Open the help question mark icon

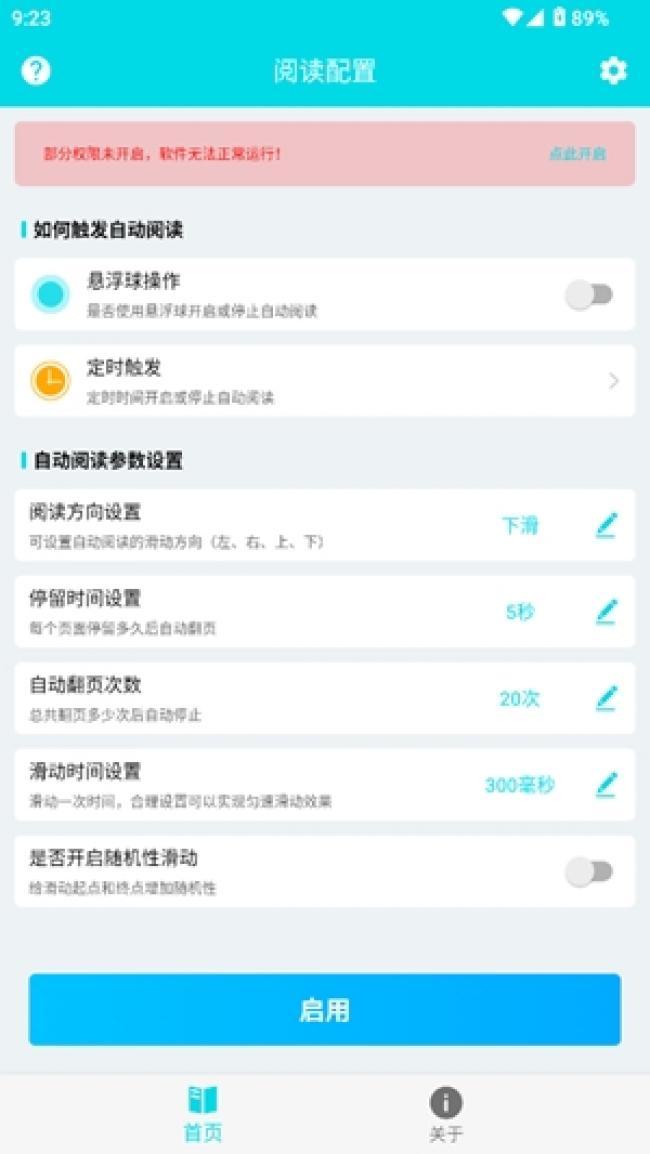[x=36, y=71]
